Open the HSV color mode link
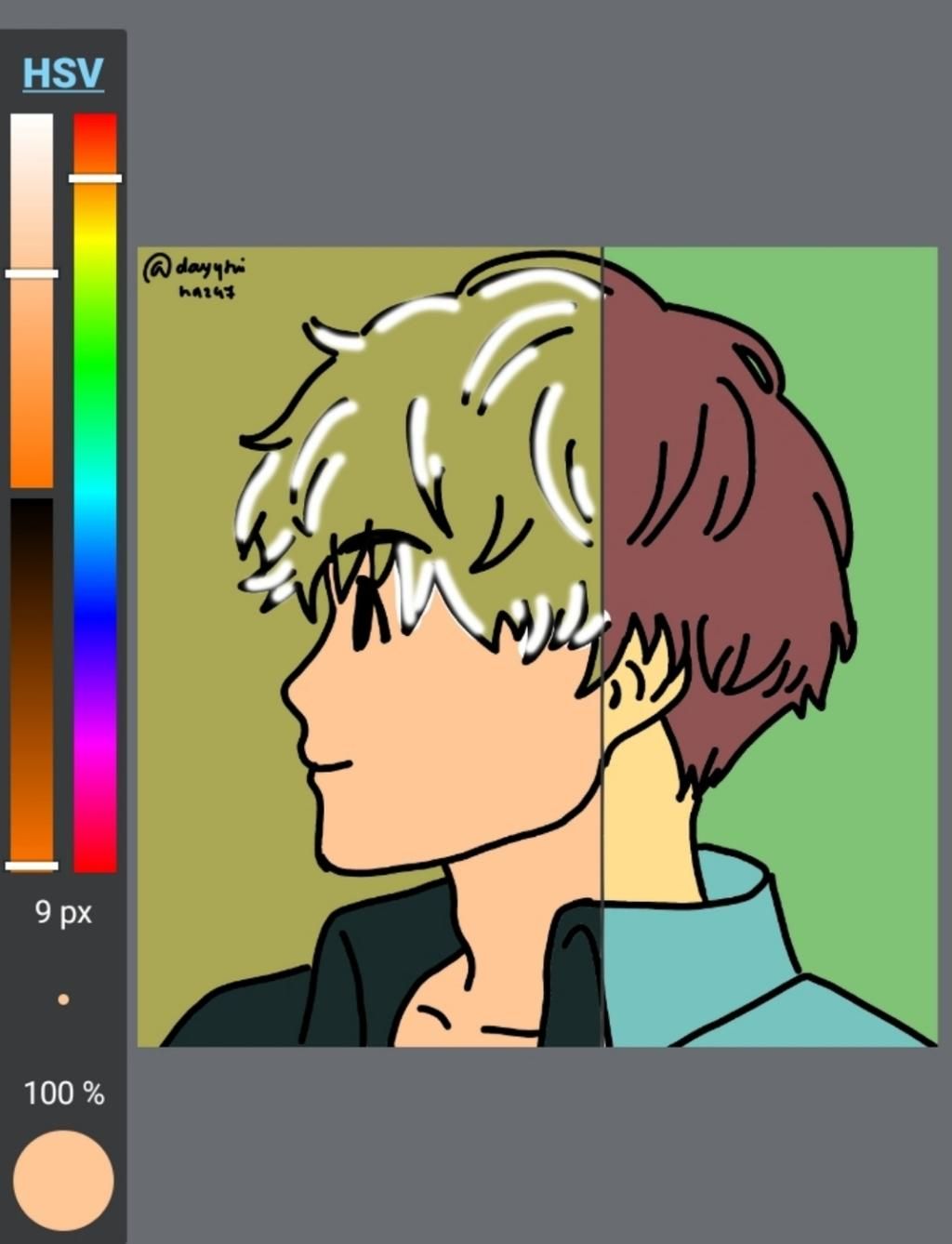The image size is (952, 1244). coord(62,73)
